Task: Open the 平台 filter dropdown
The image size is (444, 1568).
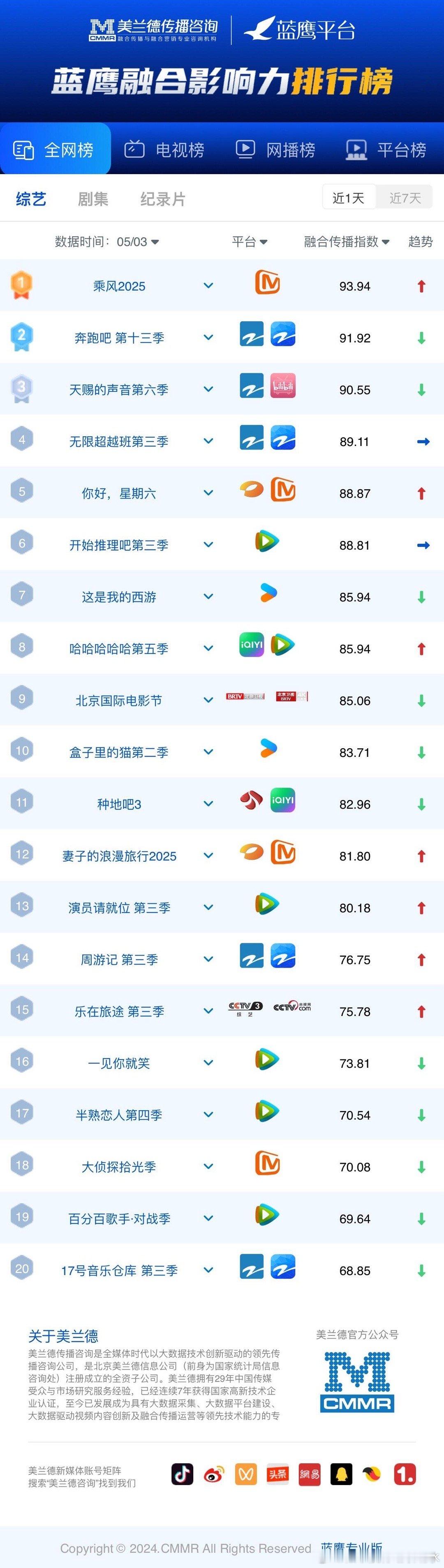Action: [x=250, y=241]
